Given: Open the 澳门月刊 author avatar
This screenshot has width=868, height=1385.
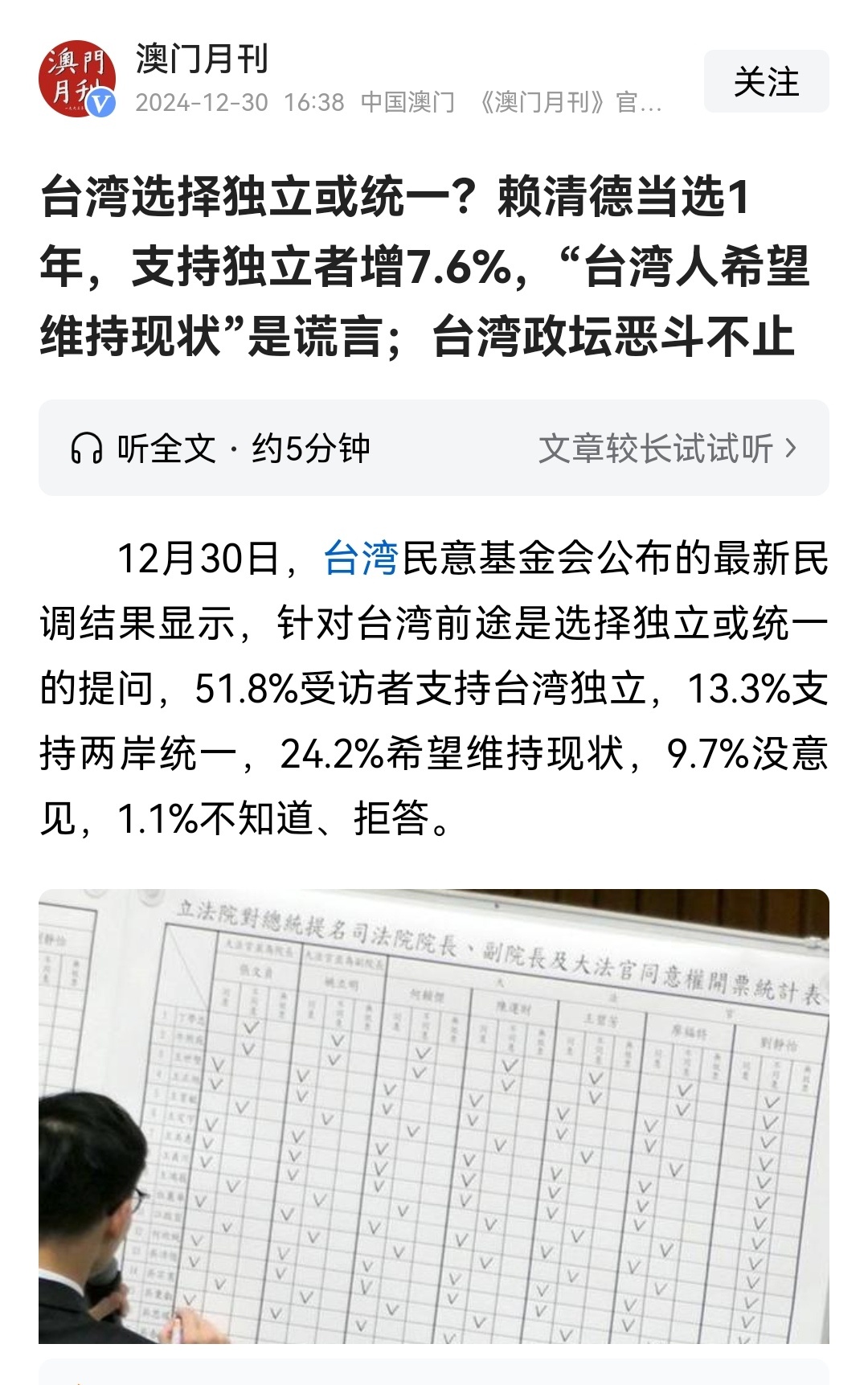Looking at the screenshot, I should [x=77, y=79].
